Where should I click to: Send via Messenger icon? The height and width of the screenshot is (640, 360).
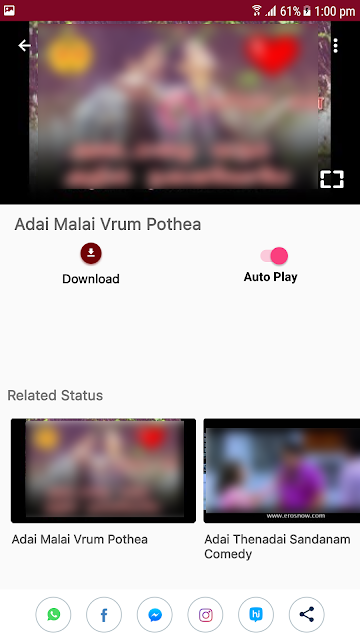click(x=155, y=614)
